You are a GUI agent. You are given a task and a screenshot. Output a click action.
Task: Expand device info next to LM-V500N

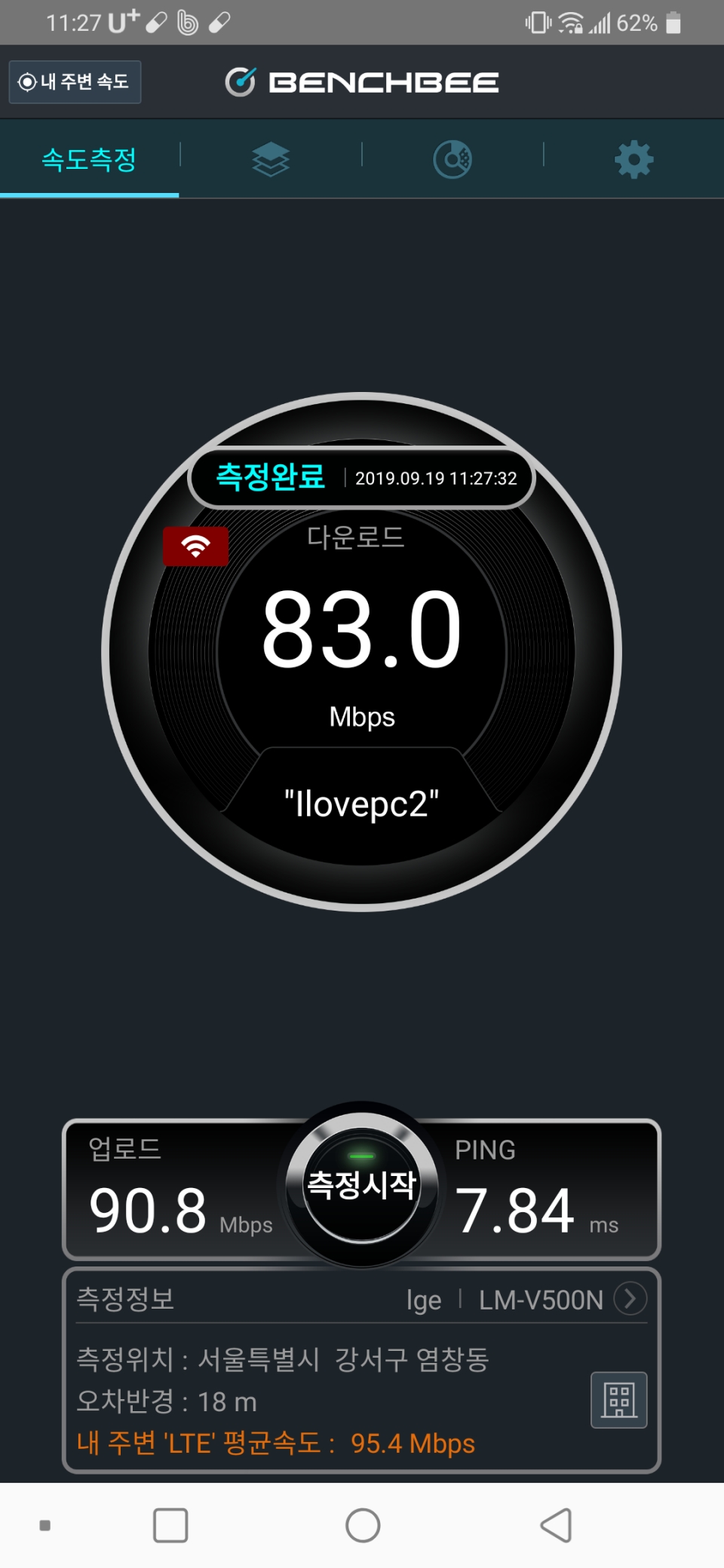coord(630,1298)
